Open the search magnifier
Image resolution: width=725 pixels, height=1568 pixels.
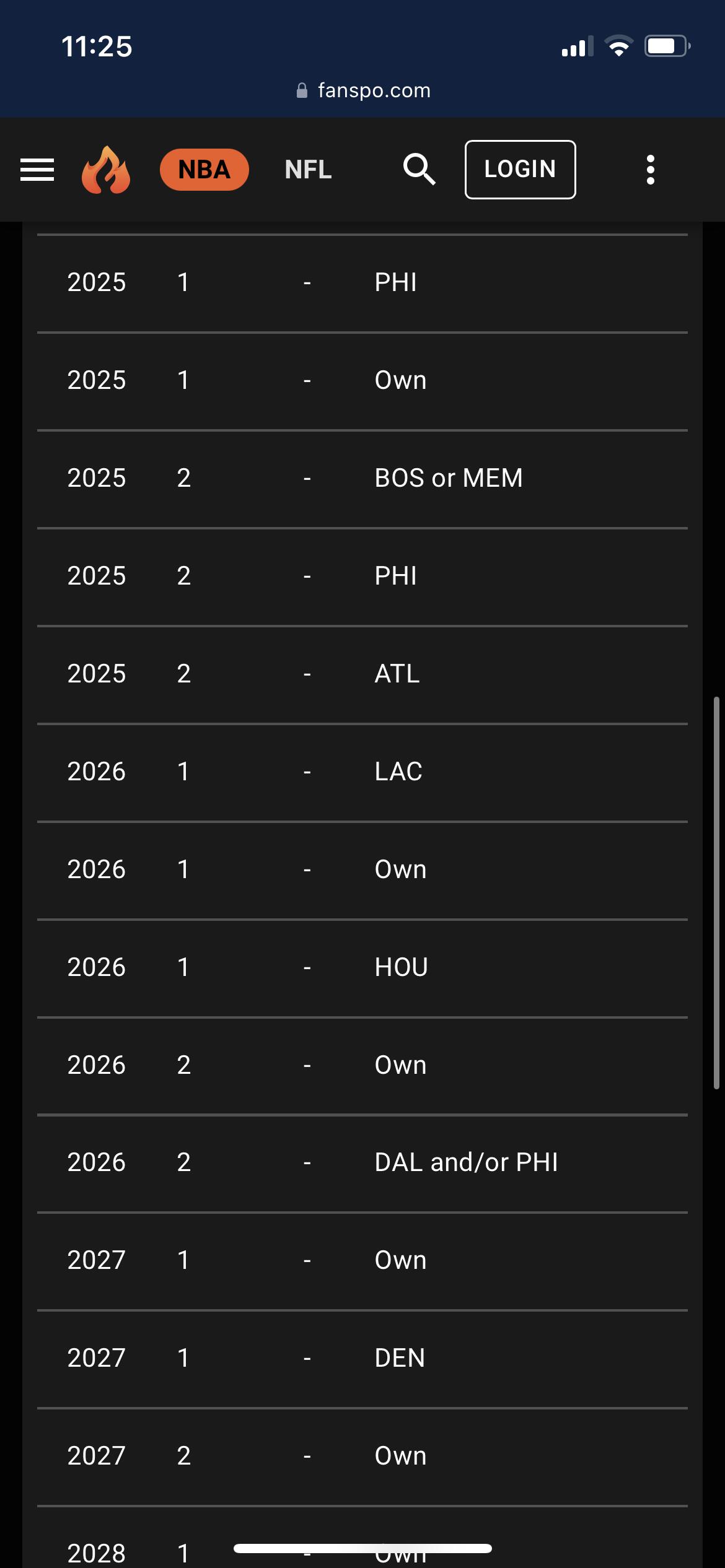(x=419, y=170)
